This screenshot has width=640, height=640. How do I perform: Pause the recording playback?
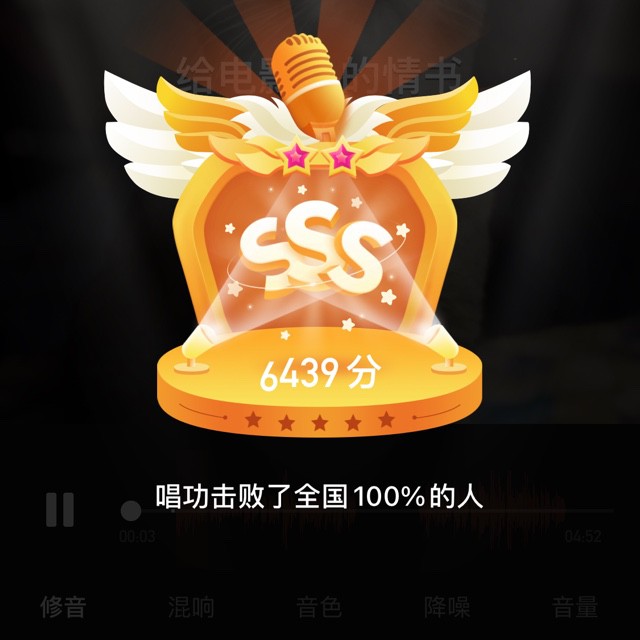click(x=60, y=510)
